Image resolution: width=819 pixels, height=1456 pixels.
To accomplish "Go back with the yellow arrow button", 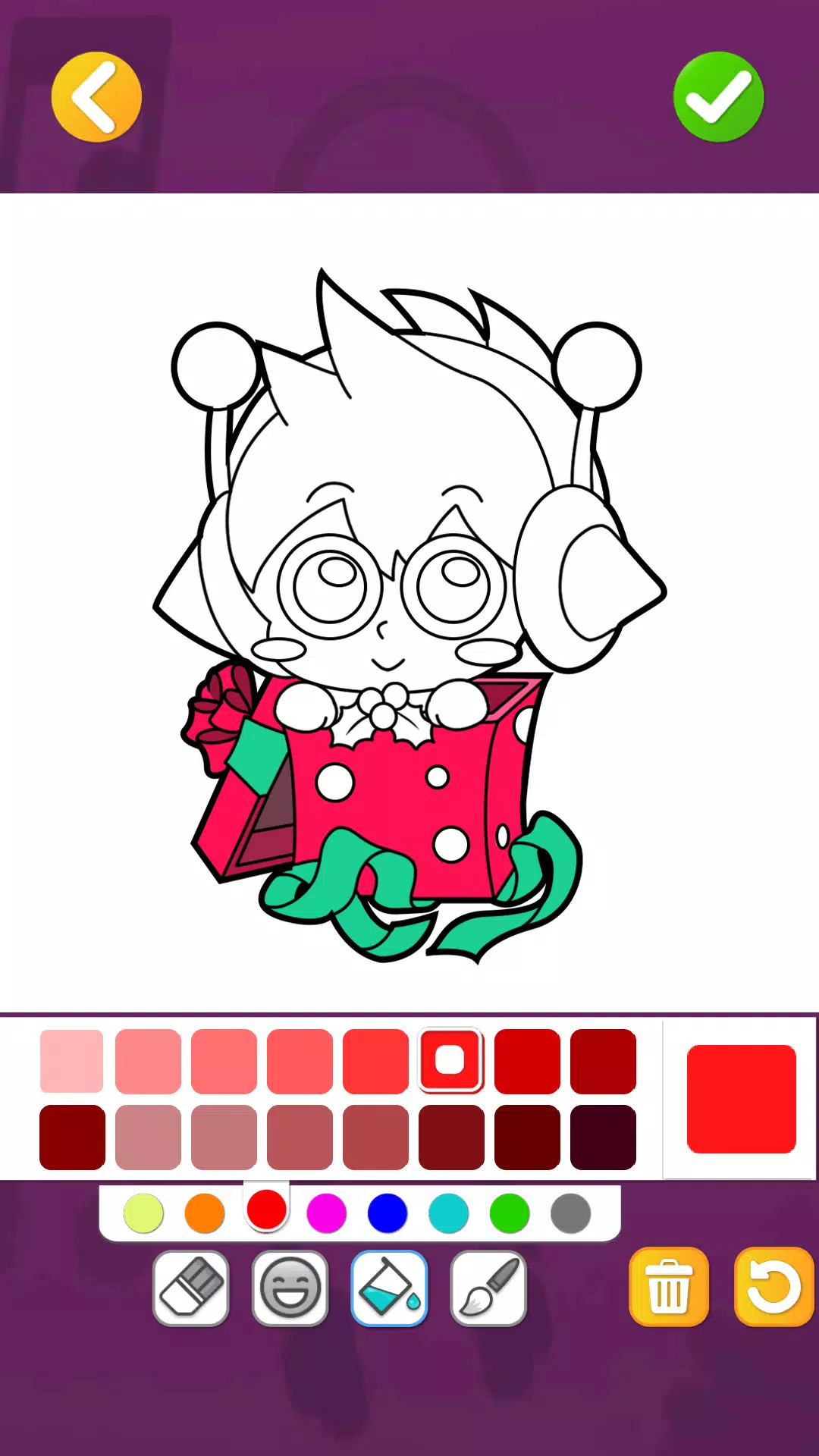I will pyautogui.click(x=96, y=97).
